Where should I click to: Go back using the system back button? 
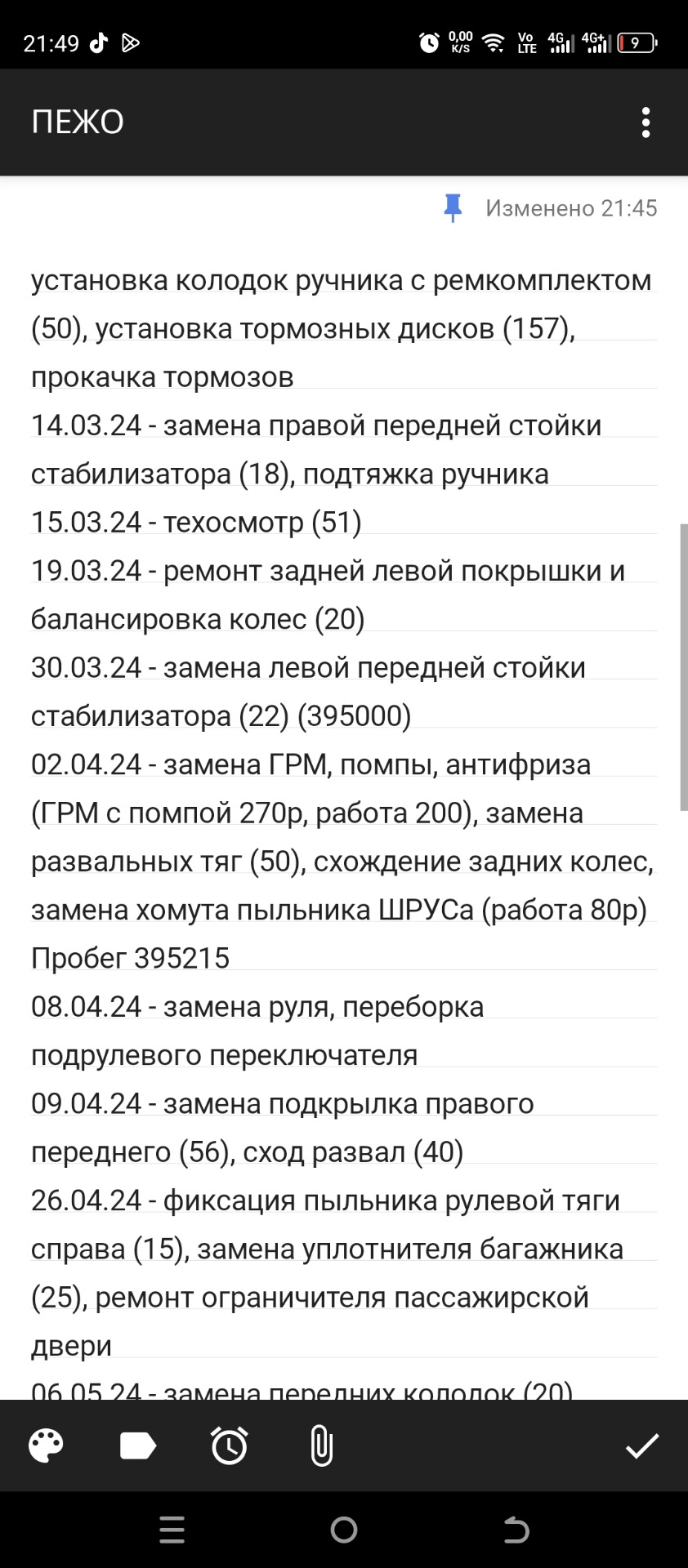516,1530
